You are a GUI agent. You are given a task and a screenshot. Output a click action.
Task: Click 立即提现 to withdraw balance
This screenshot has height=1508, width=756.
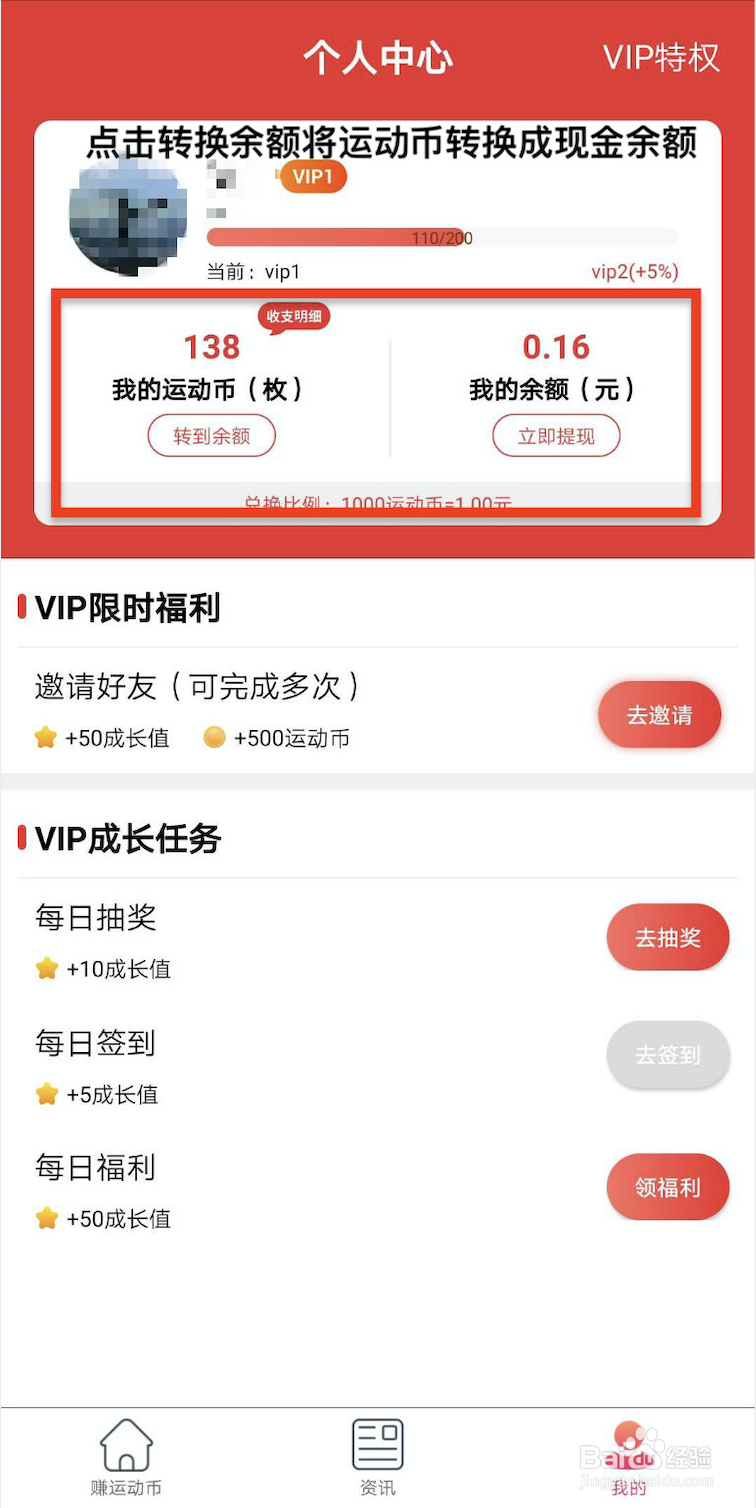click(556, 435)
